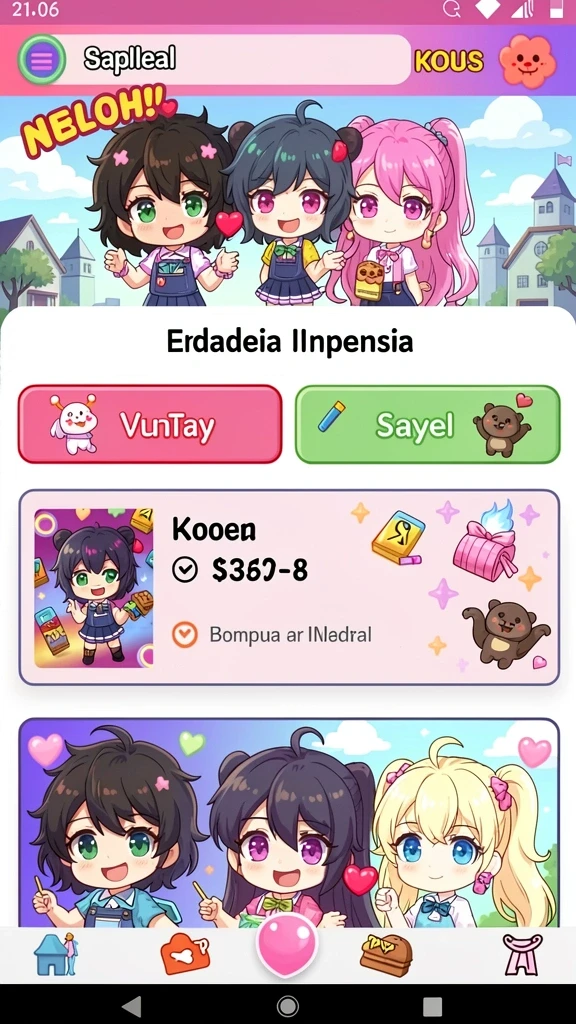Open the three-character banner card

click(289, 822)
